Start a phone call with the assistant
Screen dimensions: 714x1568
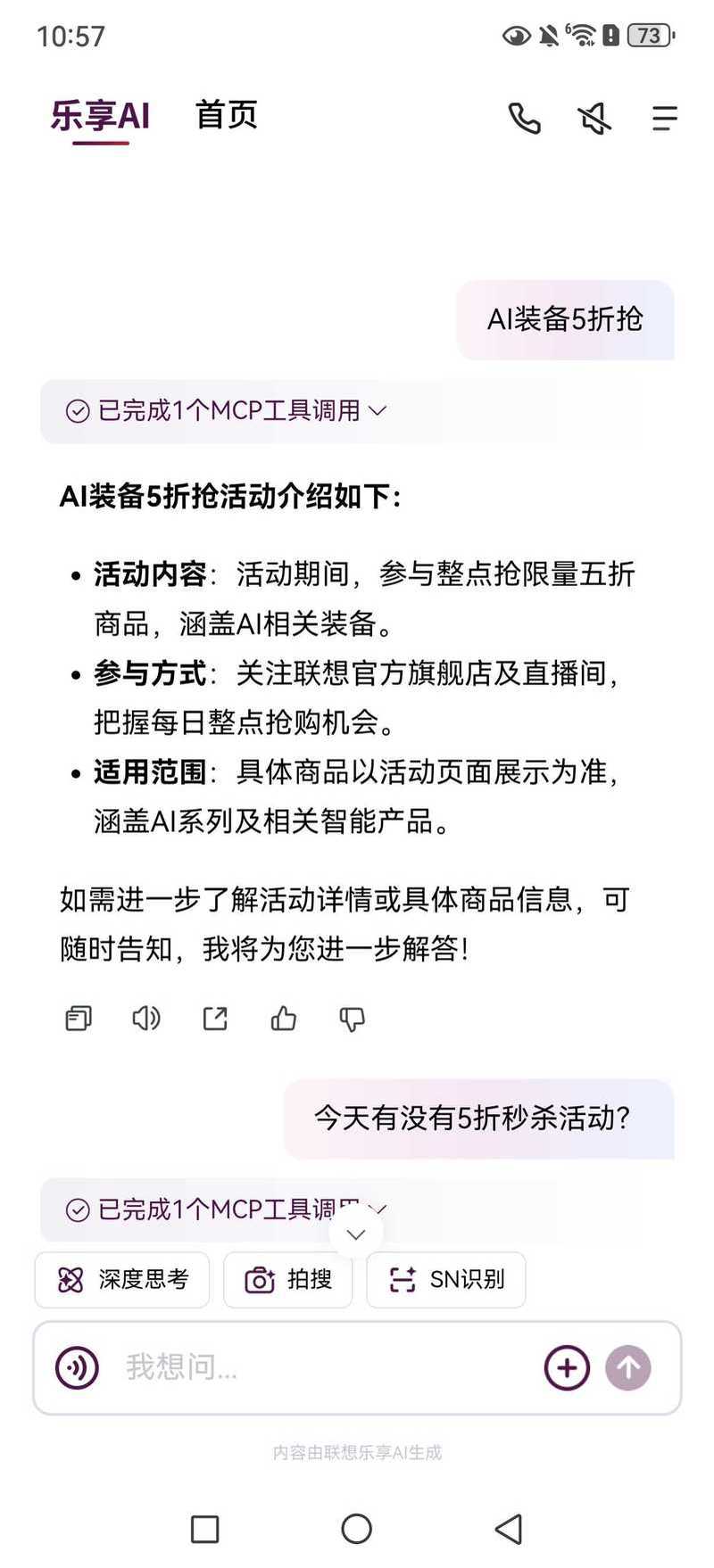524,118
